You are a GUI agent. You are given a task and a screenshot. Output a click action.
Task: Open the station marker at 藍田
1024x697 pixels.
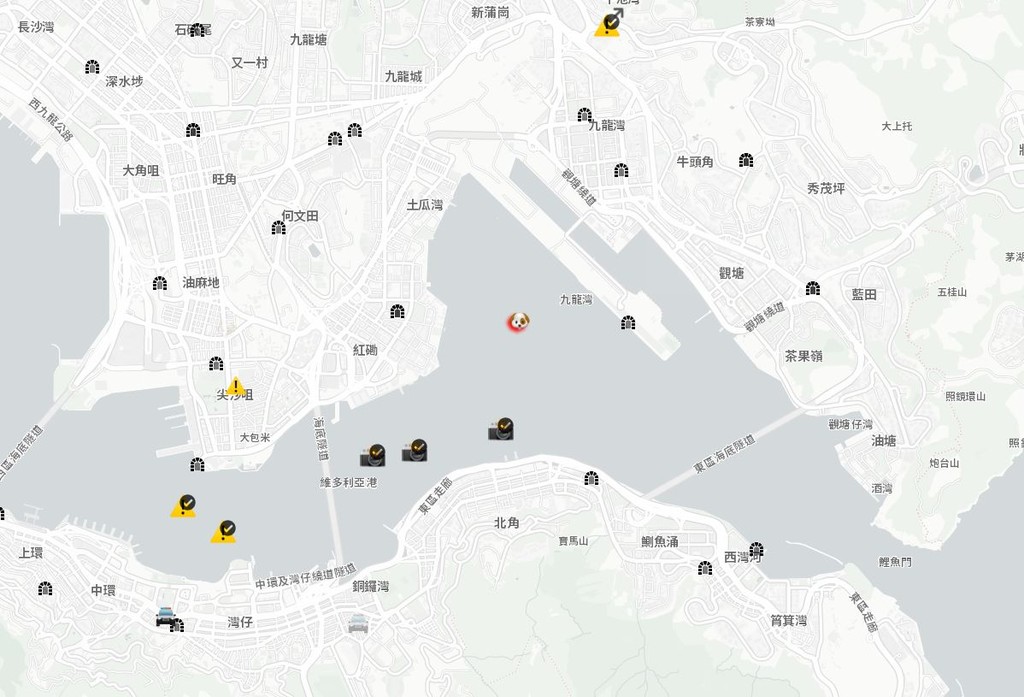(x=812, y=288)
